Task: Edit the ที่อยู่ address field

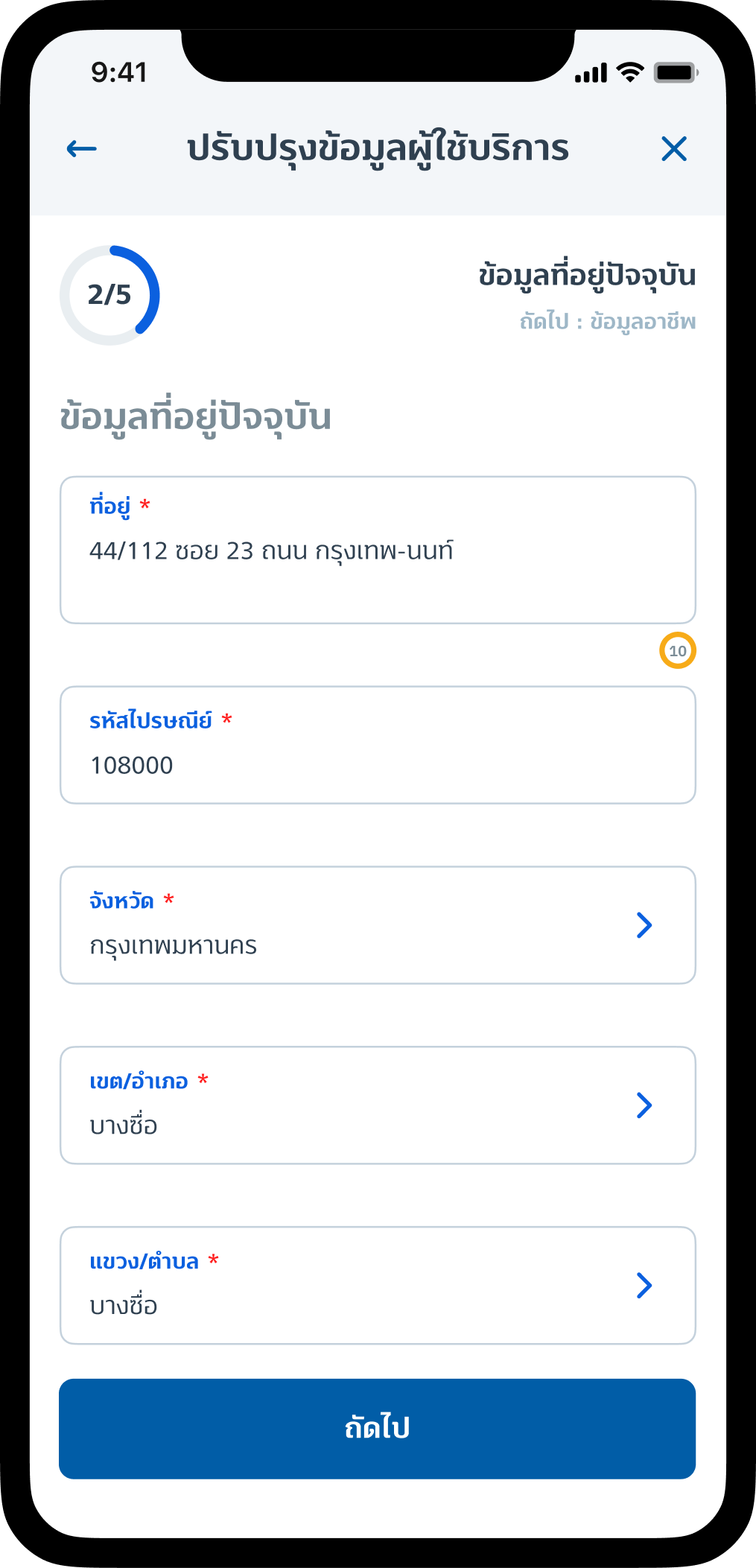Action: click(x=377, y=551)
